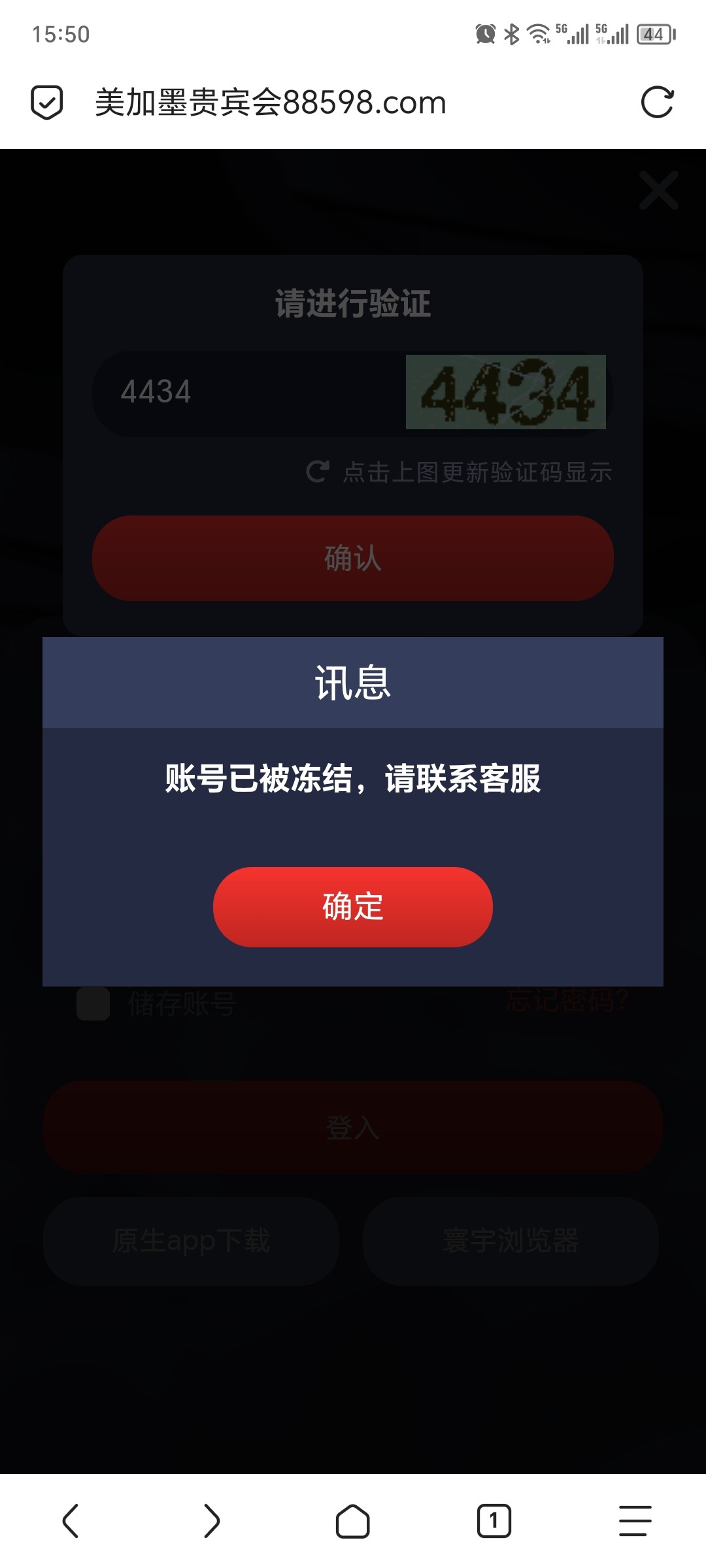
Task: Tap the address bar showing 88598.com
Action: point(271,103)
